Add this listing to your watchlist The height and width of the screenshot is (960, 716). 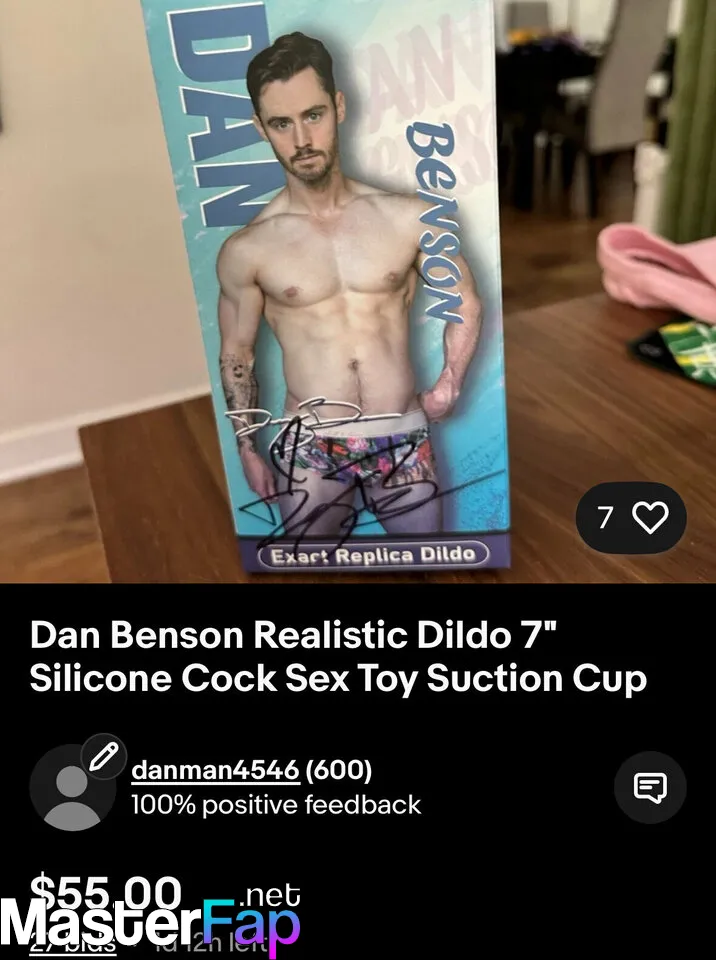[x=651, y=518]
